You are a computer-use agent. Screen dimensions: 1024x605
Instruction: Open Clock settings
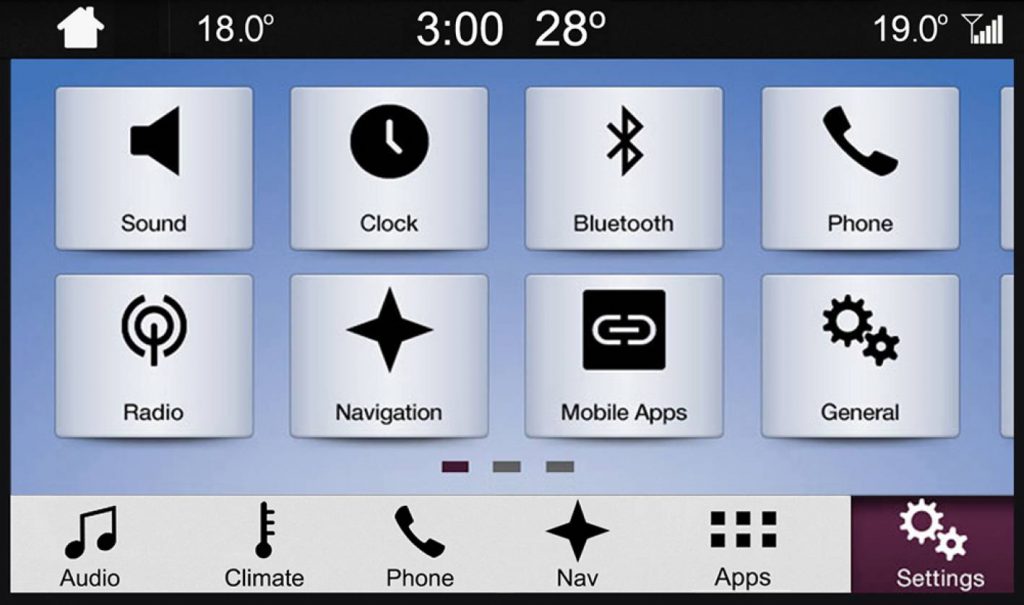click(x=389, y=168)
